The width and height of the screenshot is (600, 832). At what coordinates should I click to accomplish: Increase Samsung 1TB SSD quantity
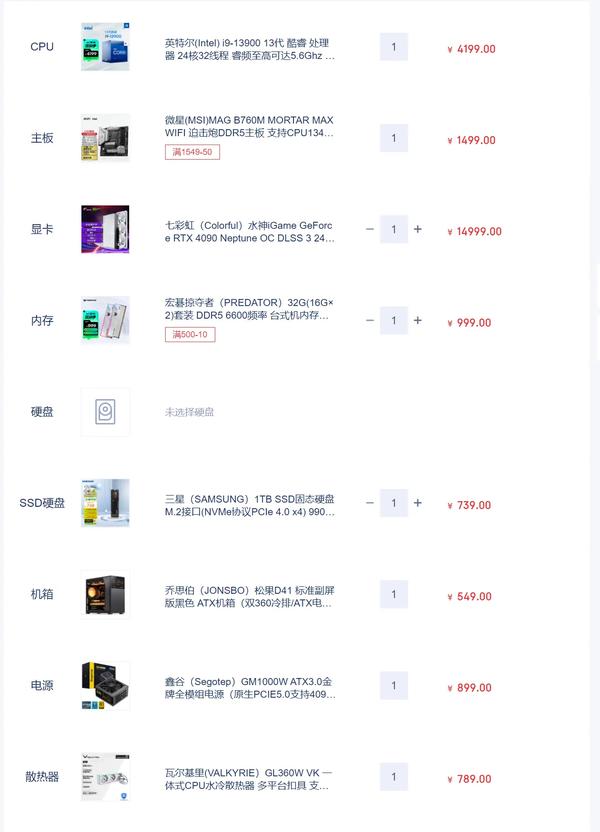[418, 503]
